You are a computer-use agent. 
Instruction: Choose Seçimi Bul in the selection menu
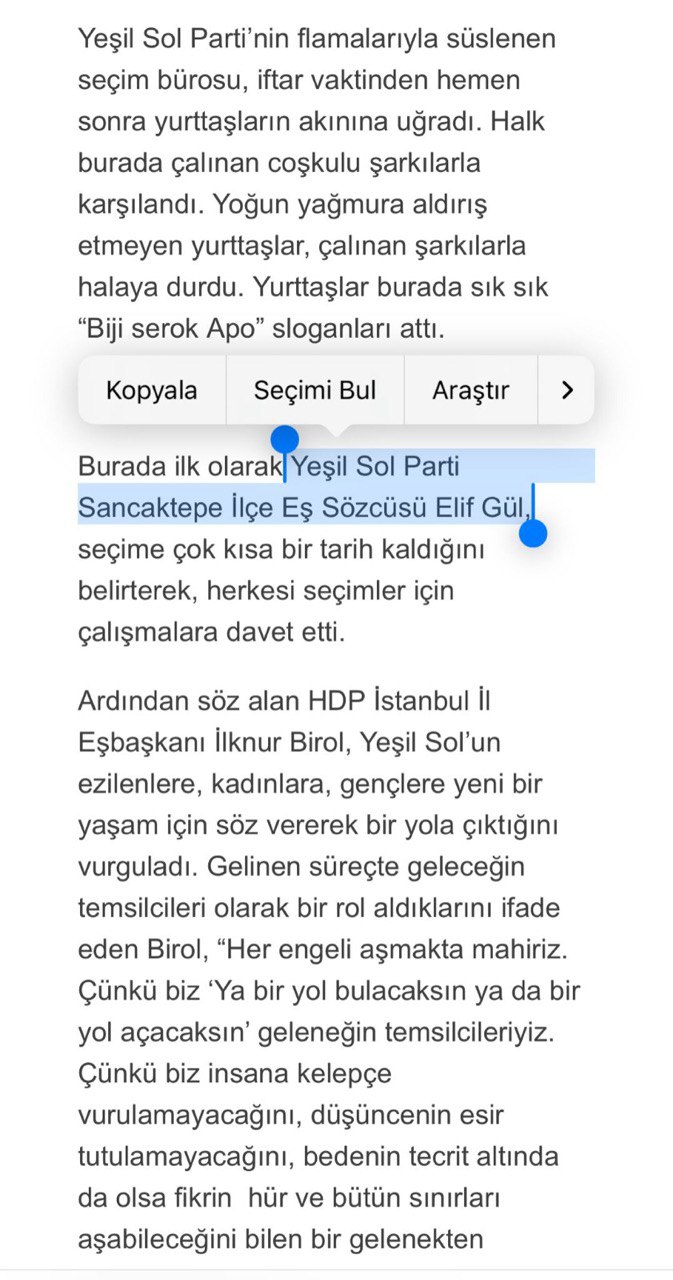click(315, 390)
